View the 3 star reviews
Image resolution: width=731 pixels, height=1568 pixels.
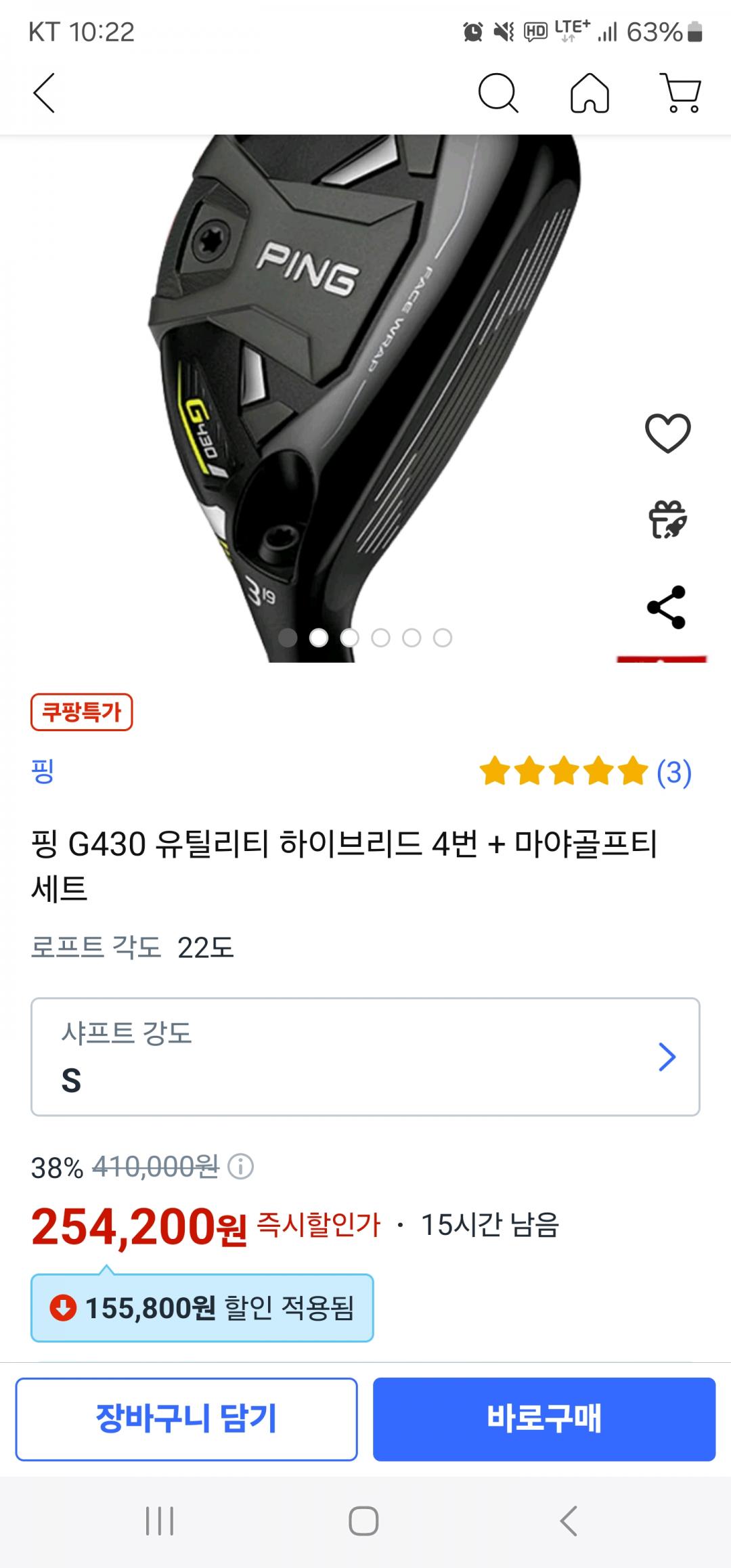click(585, 772)
